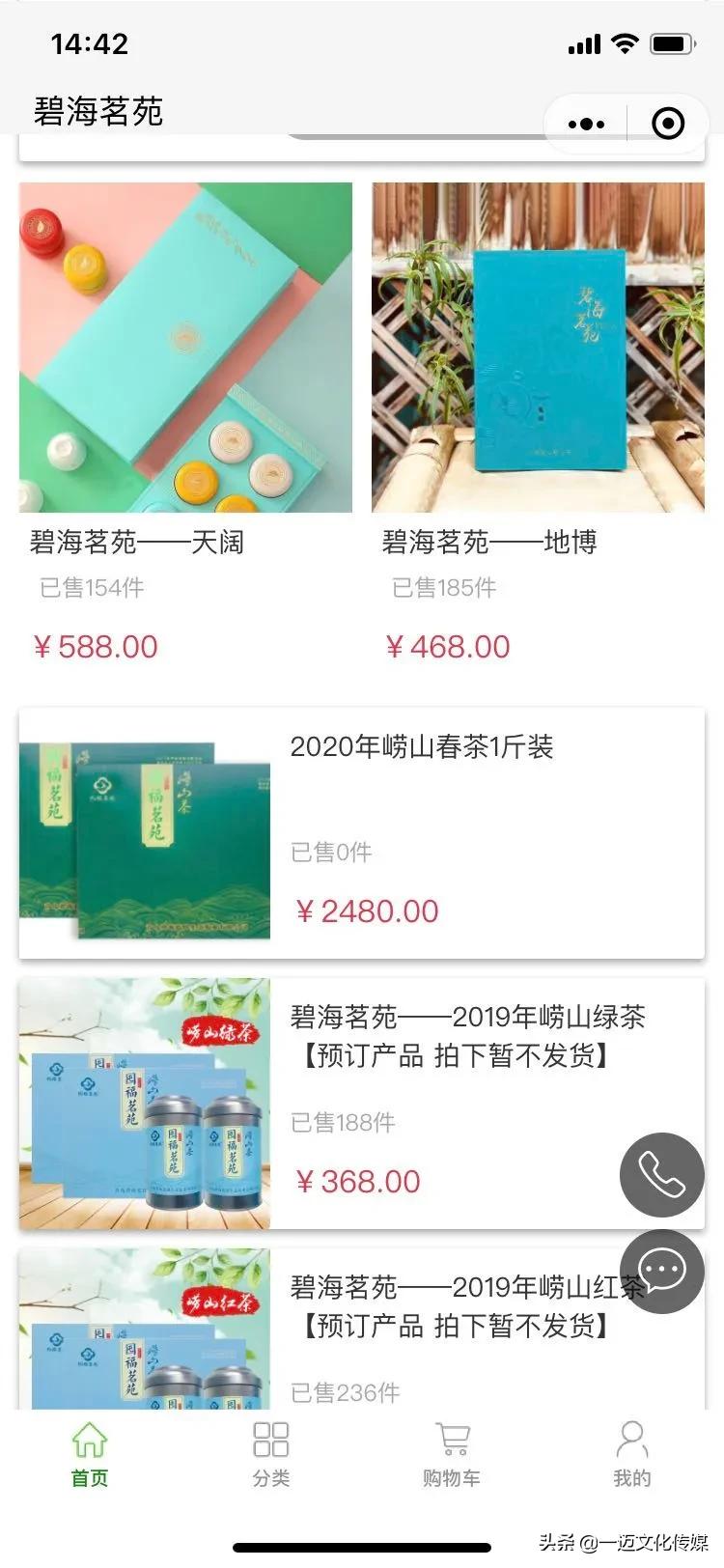Open the floating chat message icon
The width and height of the screenshot is (724, 1568).
coord(661,1273)
